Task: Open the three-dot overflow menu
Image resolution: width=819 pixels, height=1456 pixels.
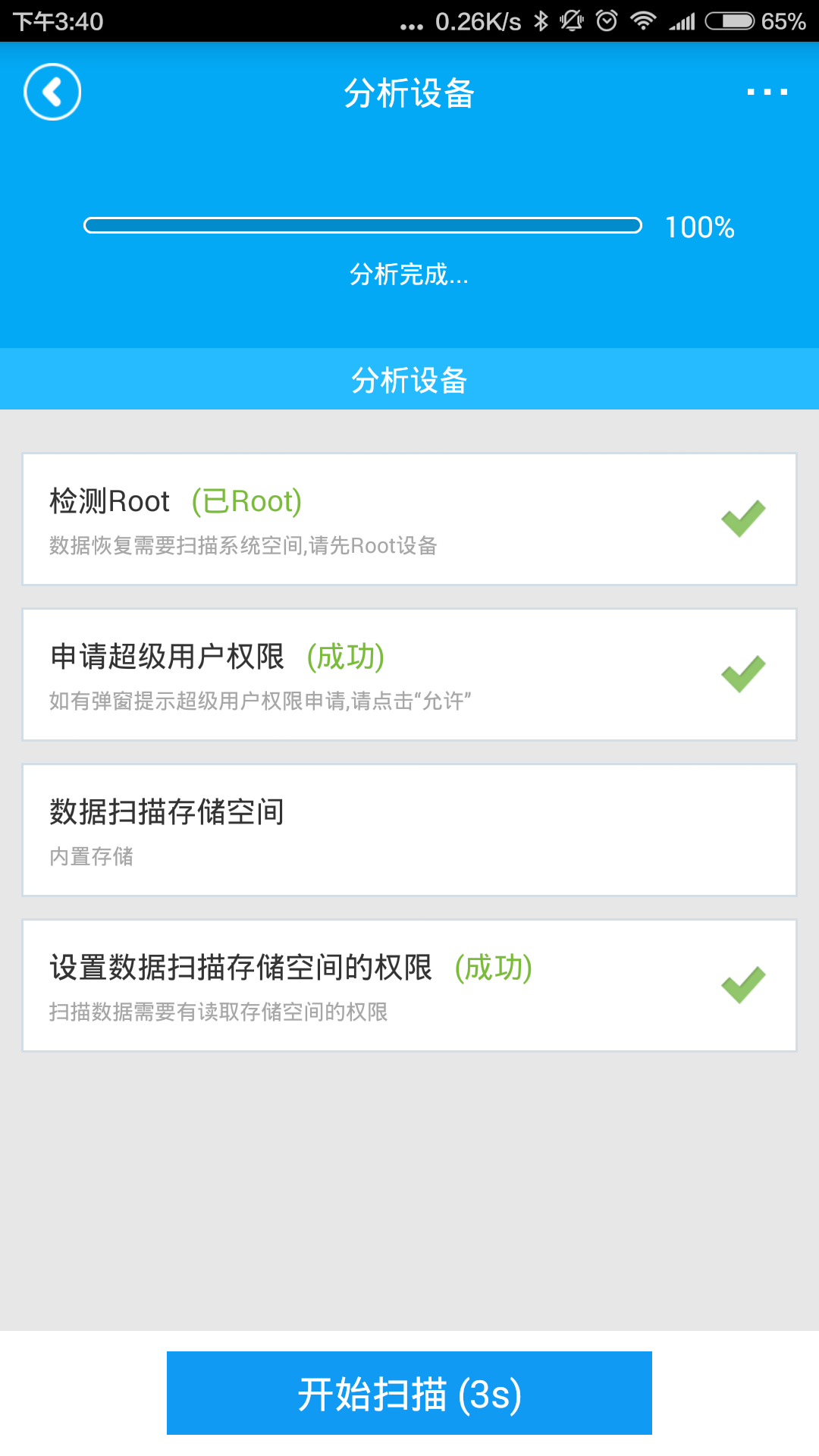Action: (x=767, y=92)
